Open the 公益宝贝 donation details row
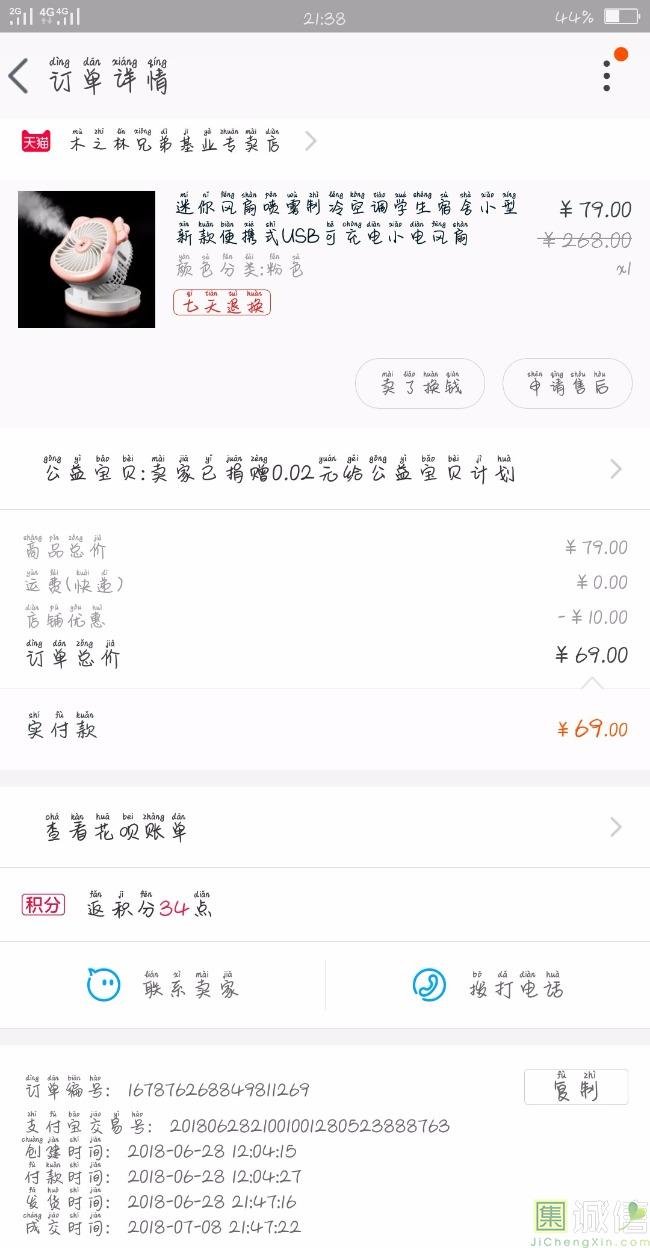This screenshot has height=1248, width=650. 325,469
